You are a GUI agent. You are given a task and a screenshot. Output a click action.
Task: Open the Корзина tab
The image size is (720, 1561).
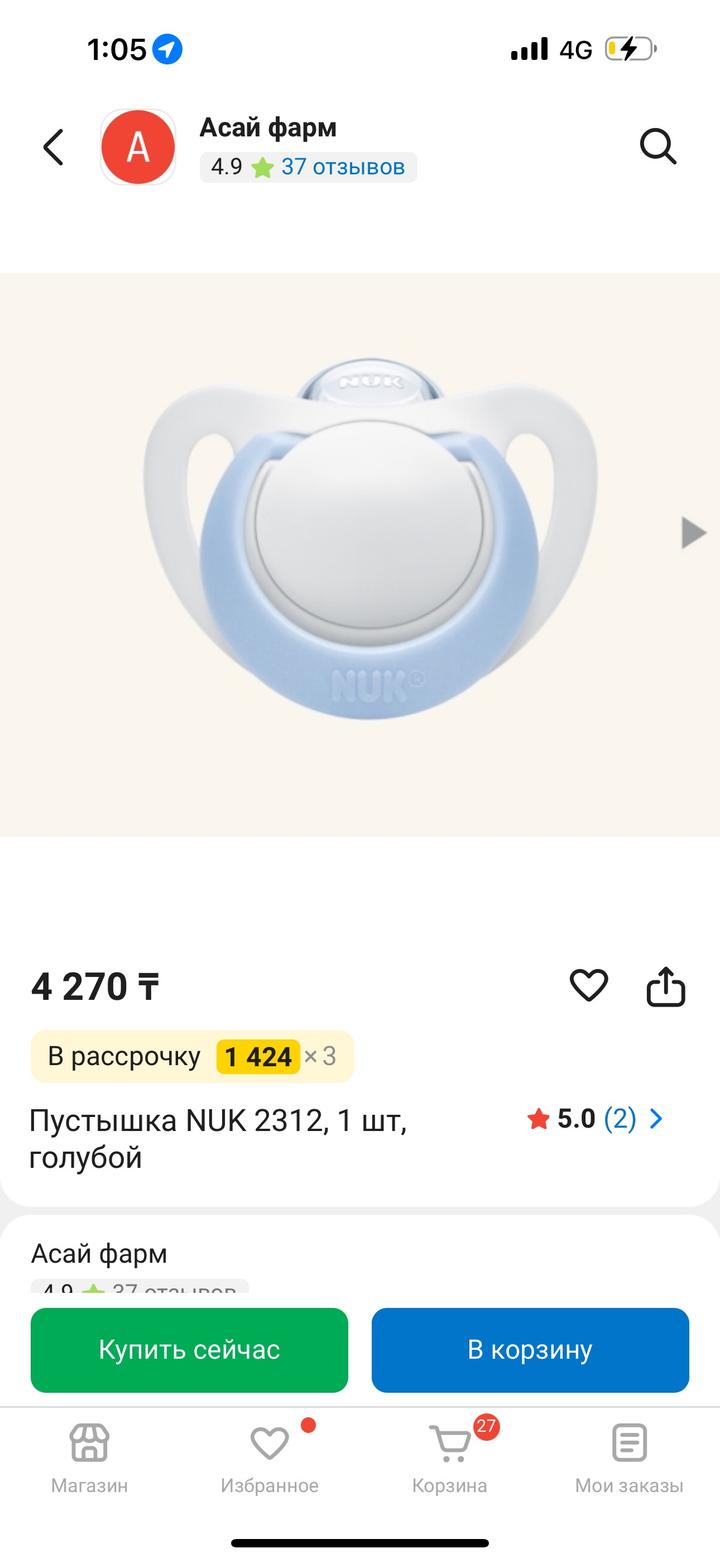click(x=449, y=1457)
